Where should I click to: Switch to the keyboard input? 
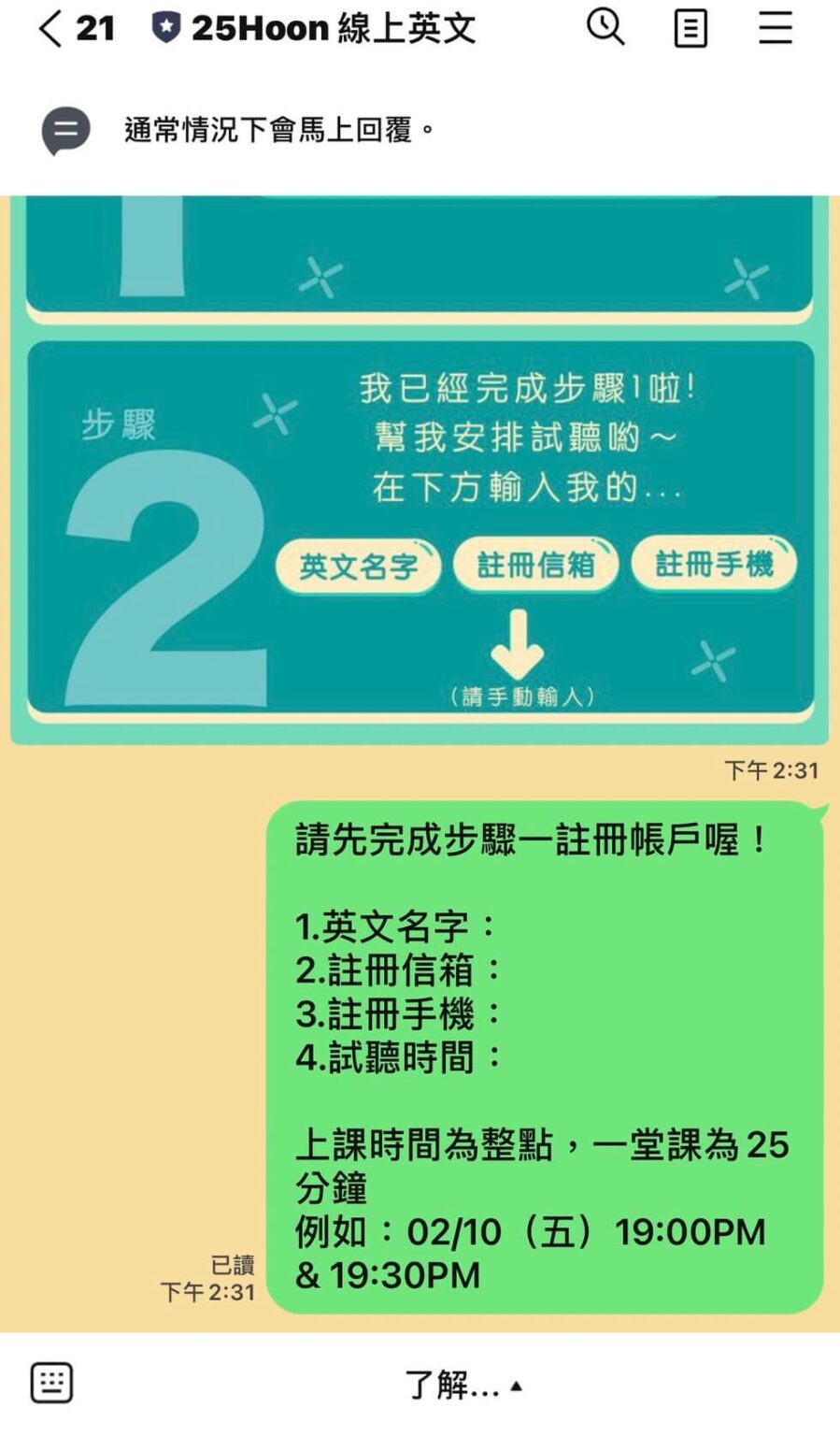click(x=51, y=1383)
